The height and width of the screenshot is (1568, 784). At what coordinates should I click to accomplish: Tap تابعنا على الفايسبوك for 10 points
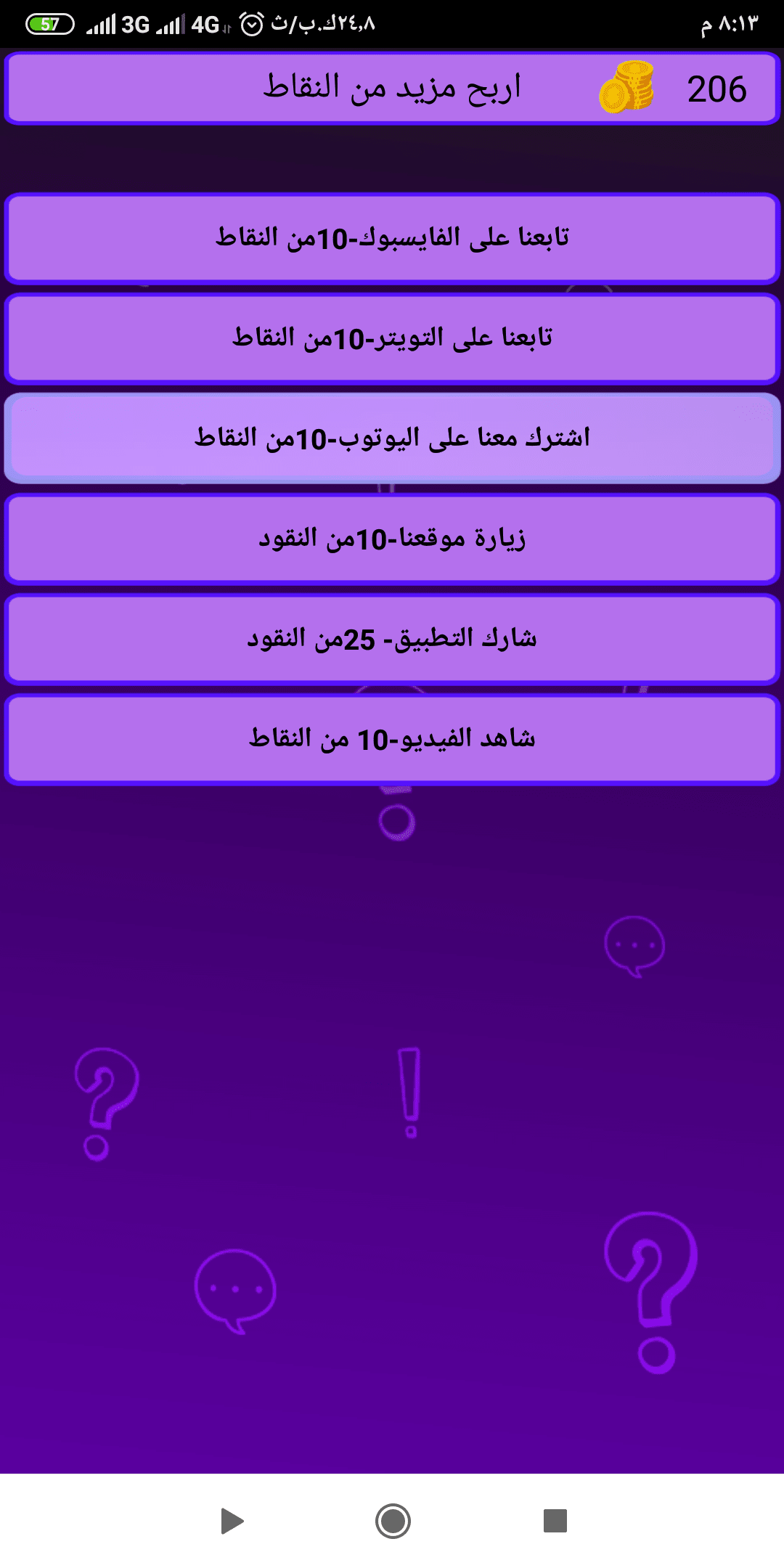pyautogui.click(x=392, y=238)
